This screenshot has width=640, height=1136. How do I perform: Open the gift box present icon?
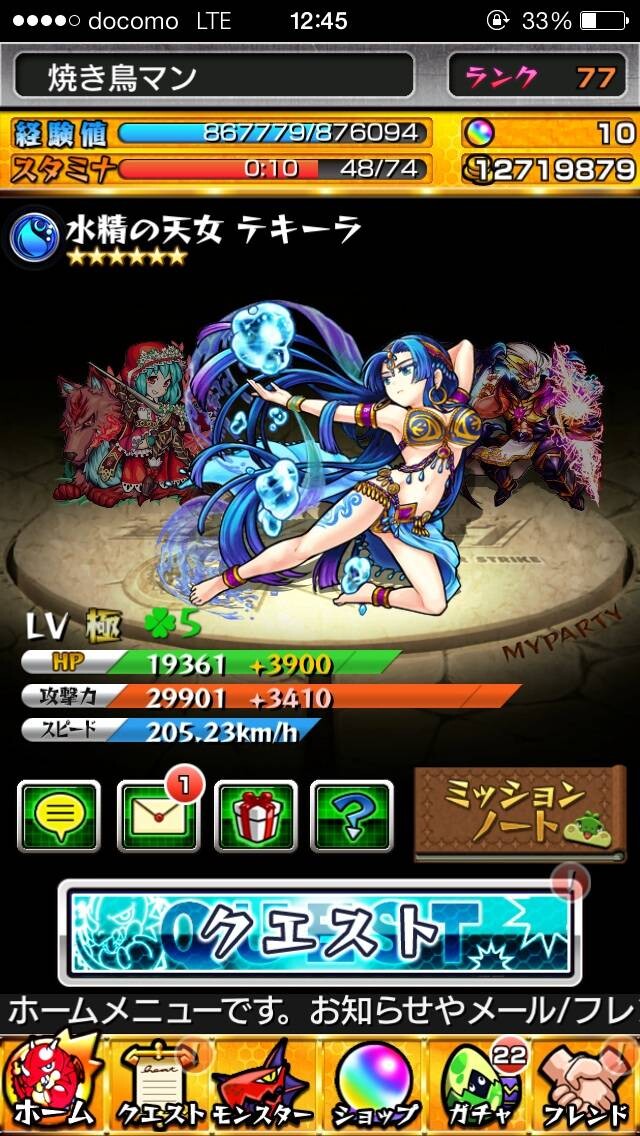click(x=255, y=815)
